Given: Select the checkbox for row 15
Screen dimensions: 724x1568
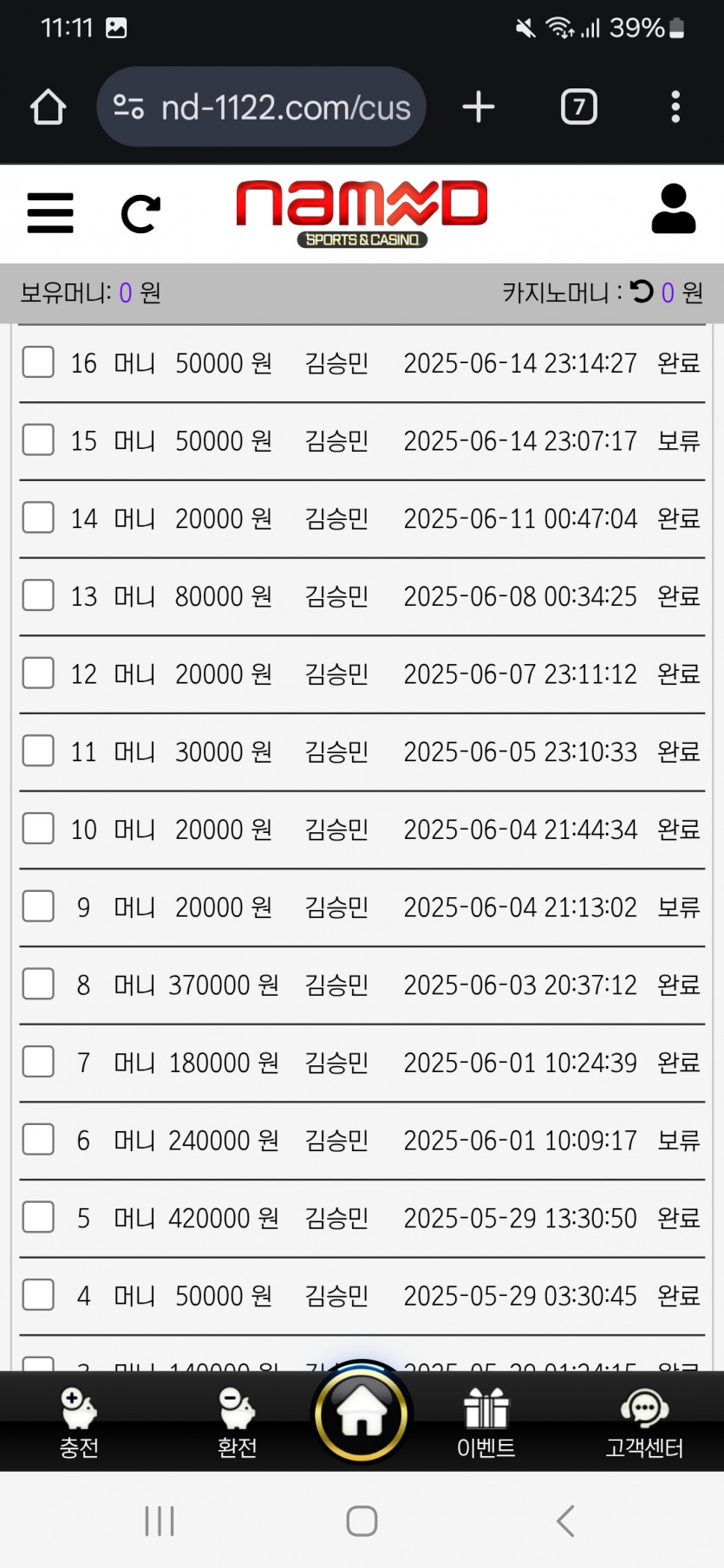Looking at the screenshot, I should 38,440.
